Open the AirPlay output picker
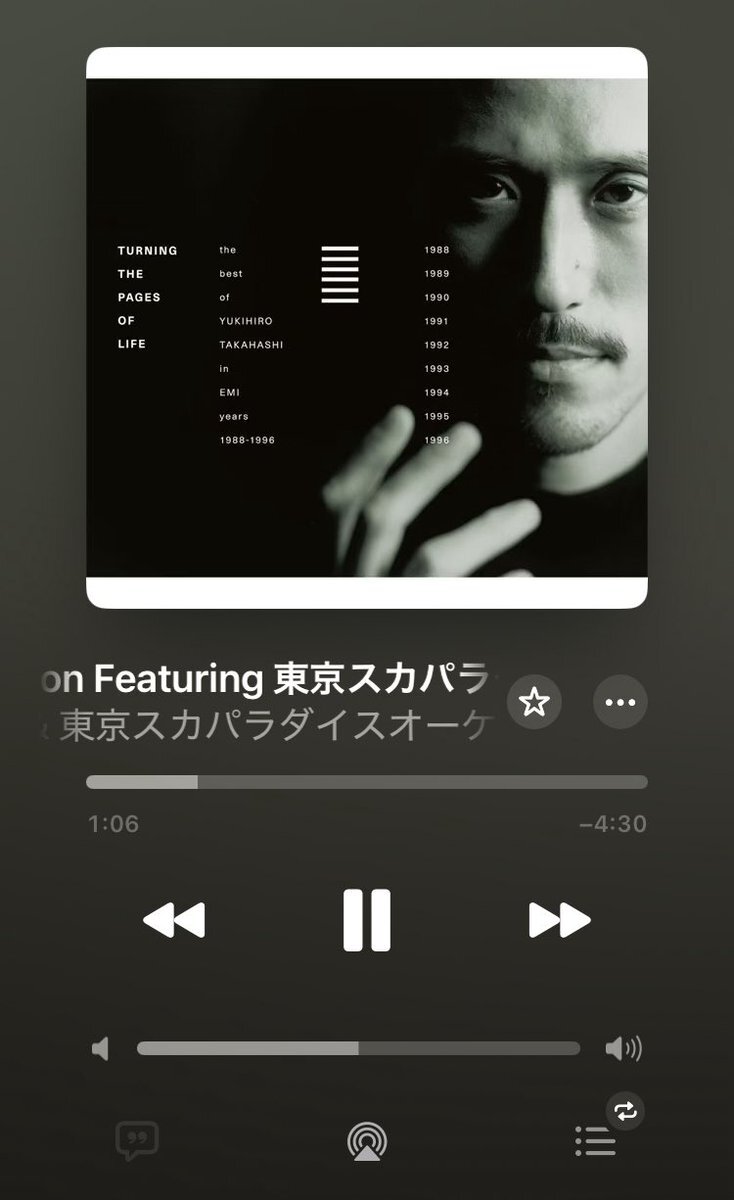 (x=367, y=1141)
